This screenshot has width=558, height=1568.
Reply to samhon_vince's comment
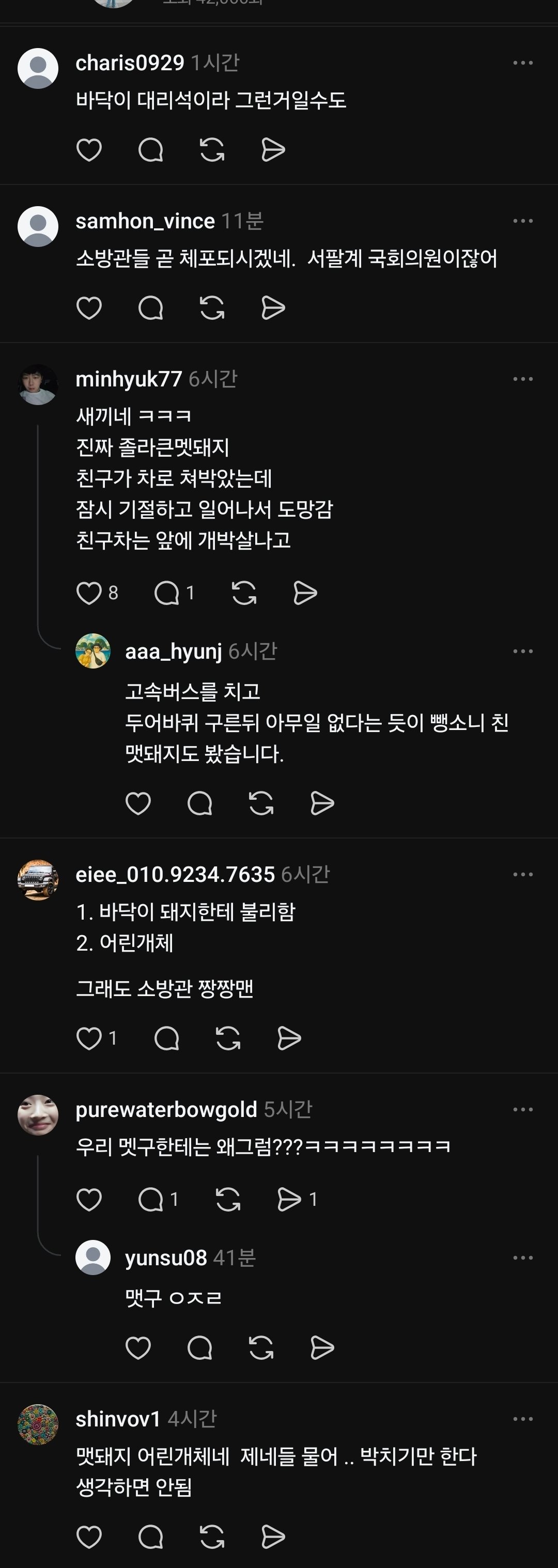coord(150,308)
